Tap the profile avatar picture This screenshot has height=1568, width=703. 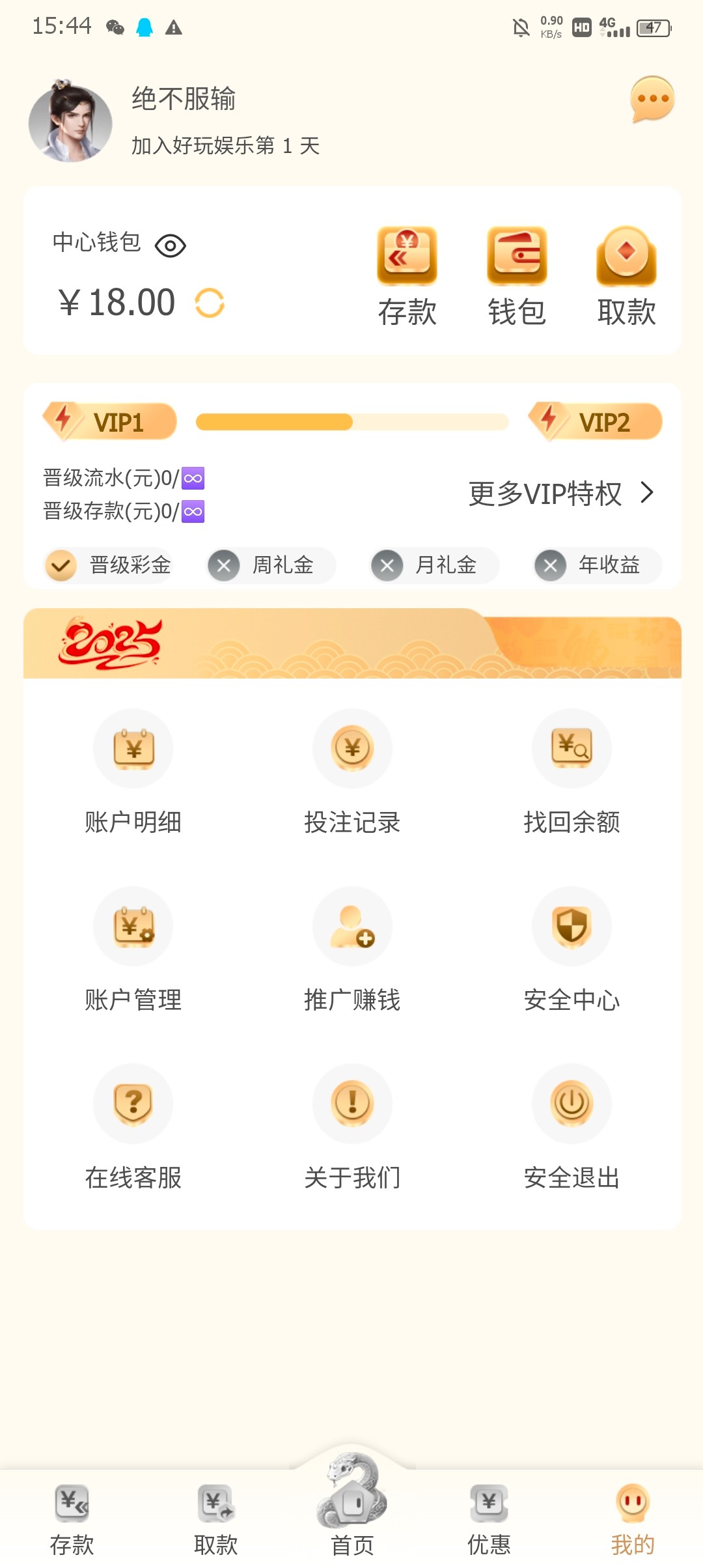[x=70, y=122]
